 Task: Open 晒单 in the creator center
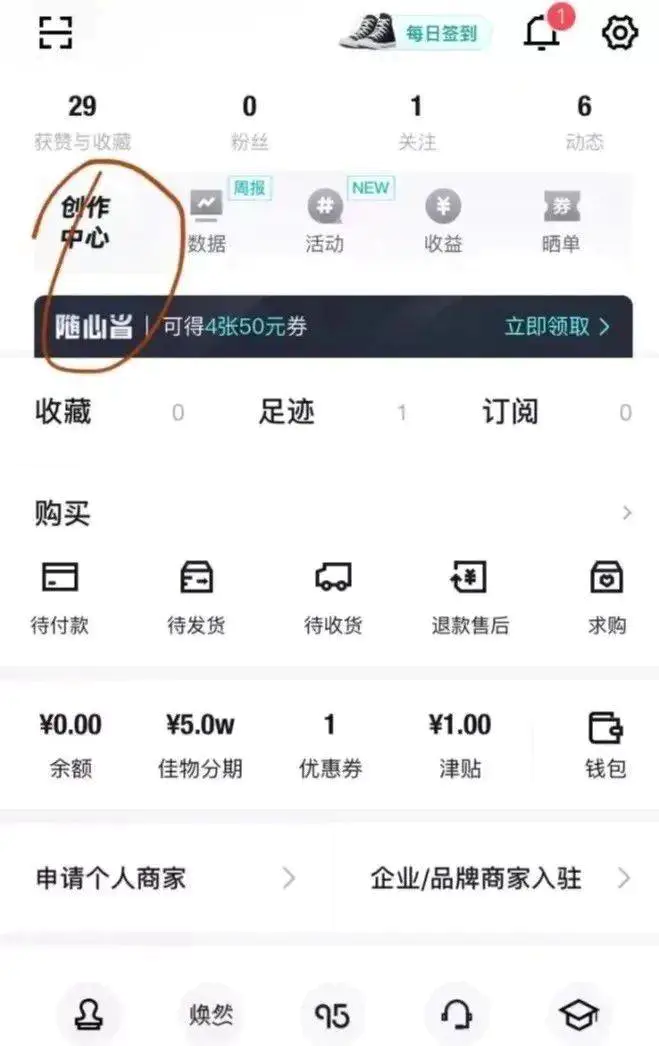click(561, 222)
